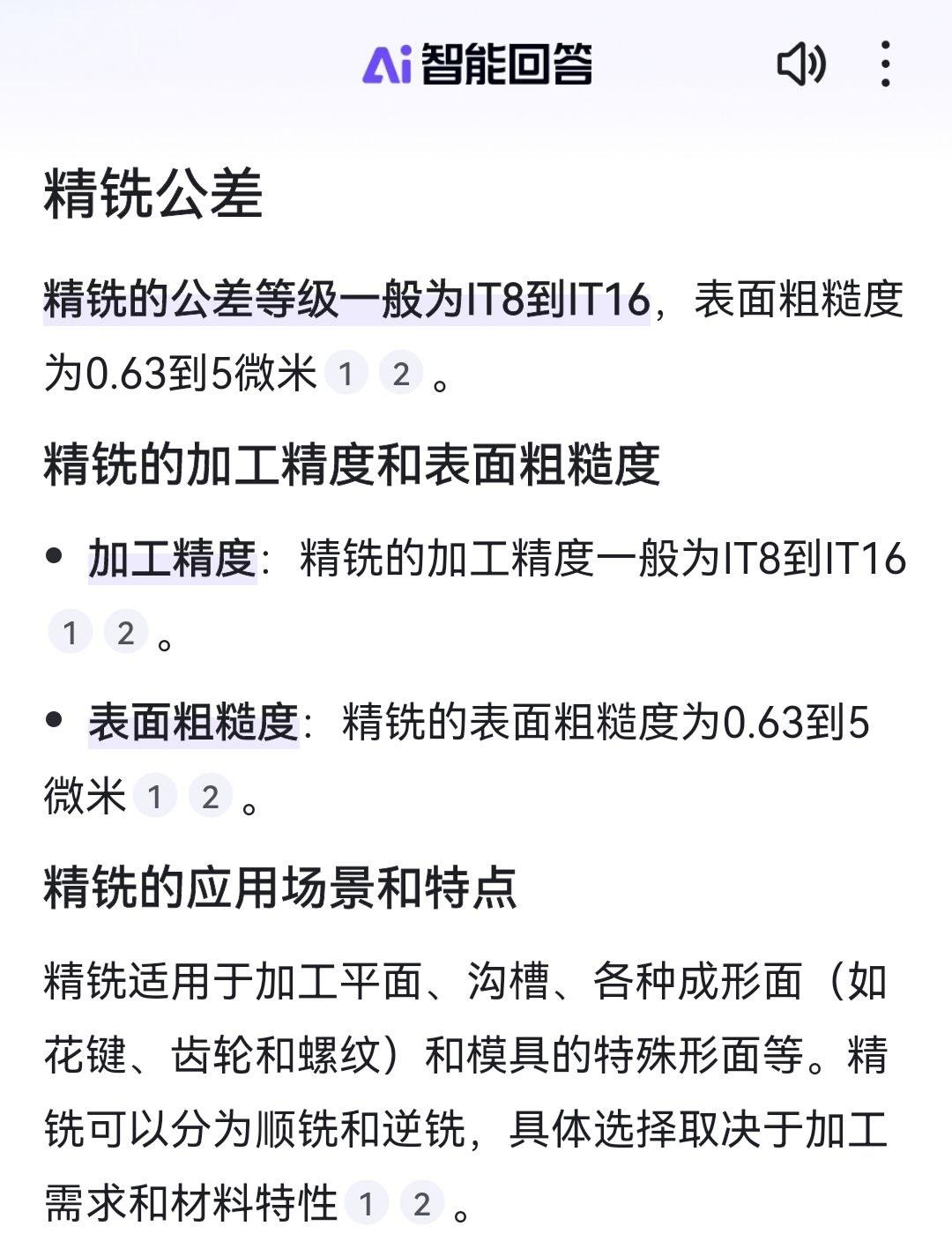Open citation 2 after 需求和材料特性

422,1203
